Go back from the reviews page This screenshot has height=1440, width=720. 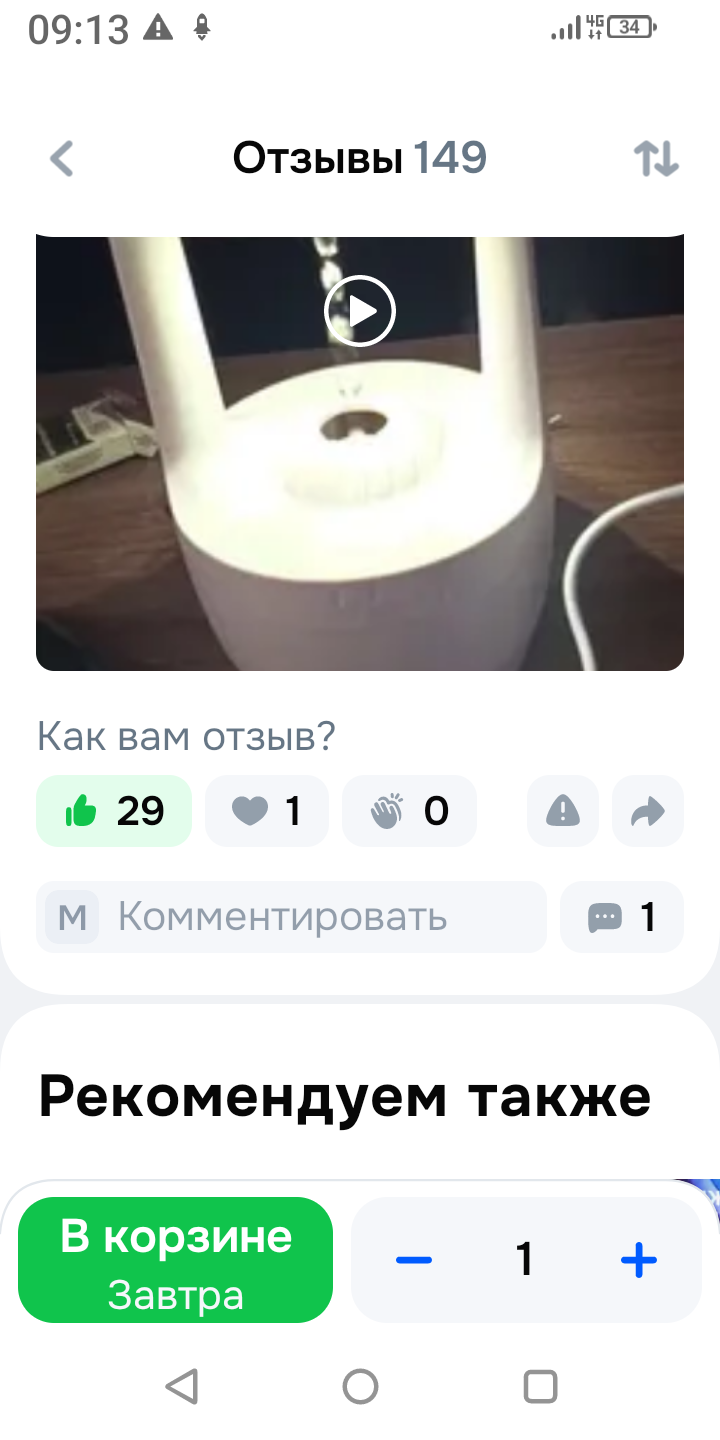coord(62,159)
